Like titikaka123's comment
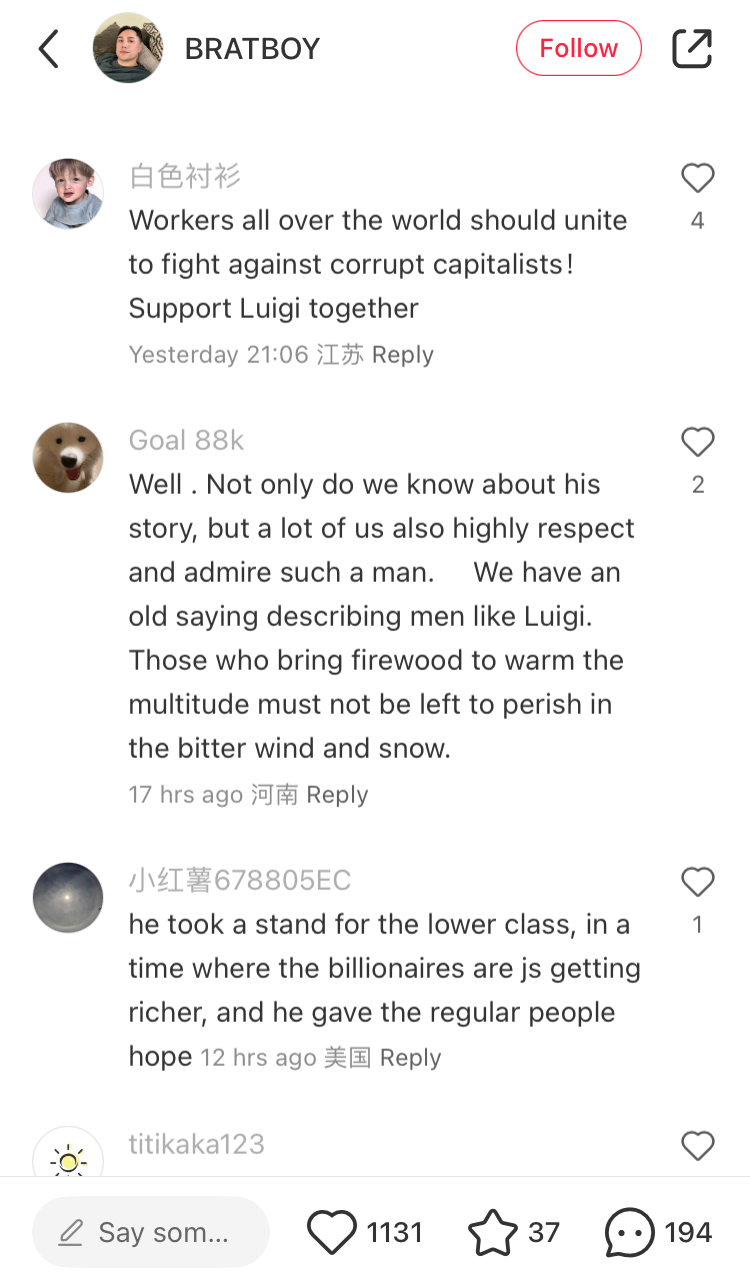Viewport: 750px width, 1284px height. (x=697, y=1146)
